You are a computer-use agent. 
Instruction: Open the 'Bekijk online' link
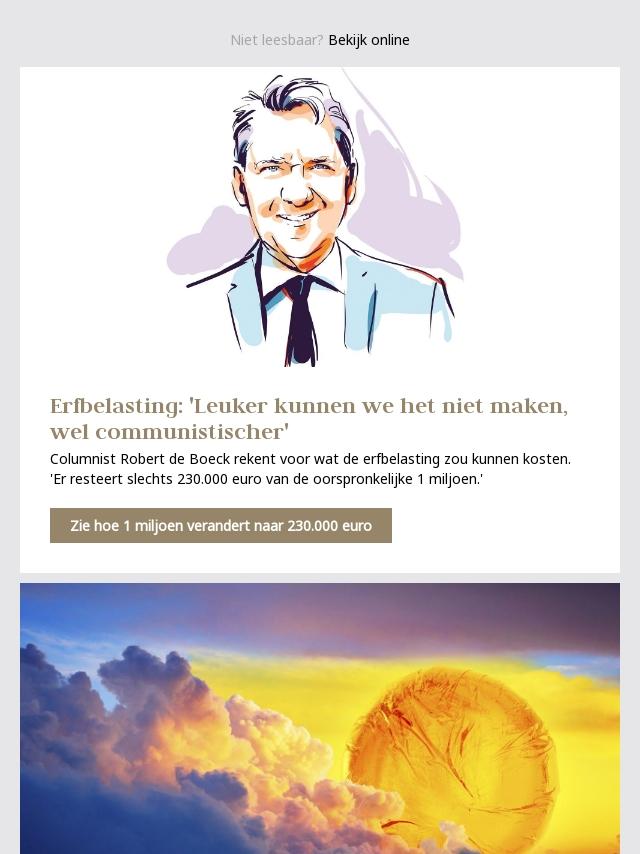click(369, 40)
